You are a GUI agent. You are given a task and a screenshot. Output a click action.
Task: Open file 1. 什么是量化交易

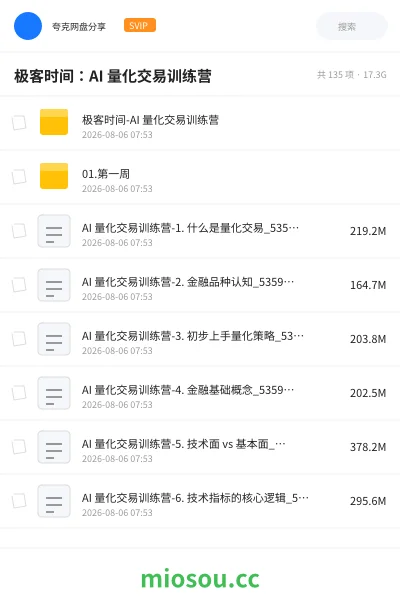point(200,231)
